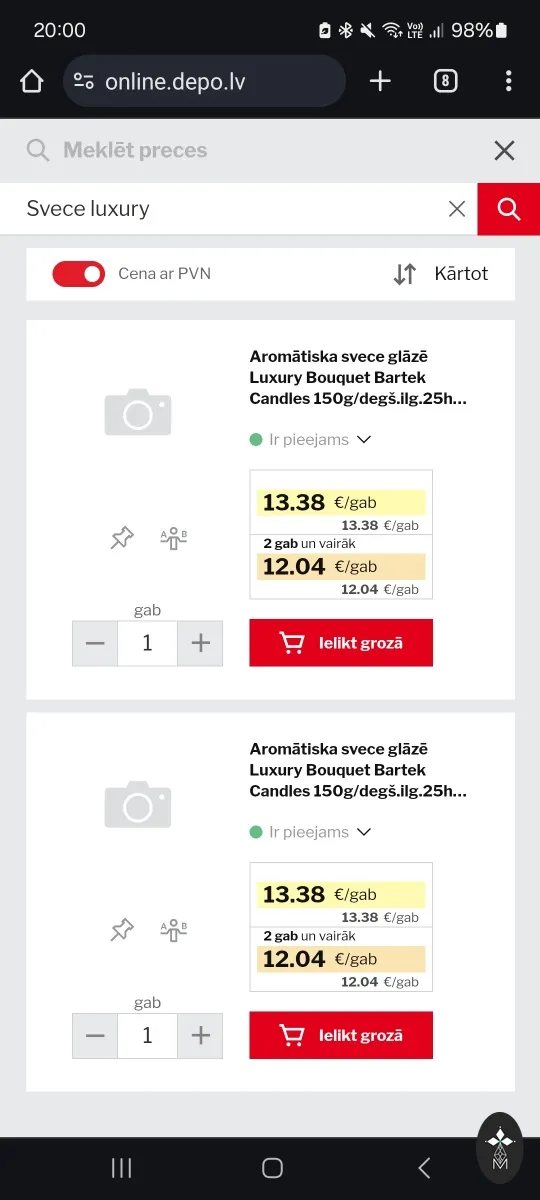Focus the search field with Svece luxury
Viewport: 540px width, 1200px height.
pos(230,209)
